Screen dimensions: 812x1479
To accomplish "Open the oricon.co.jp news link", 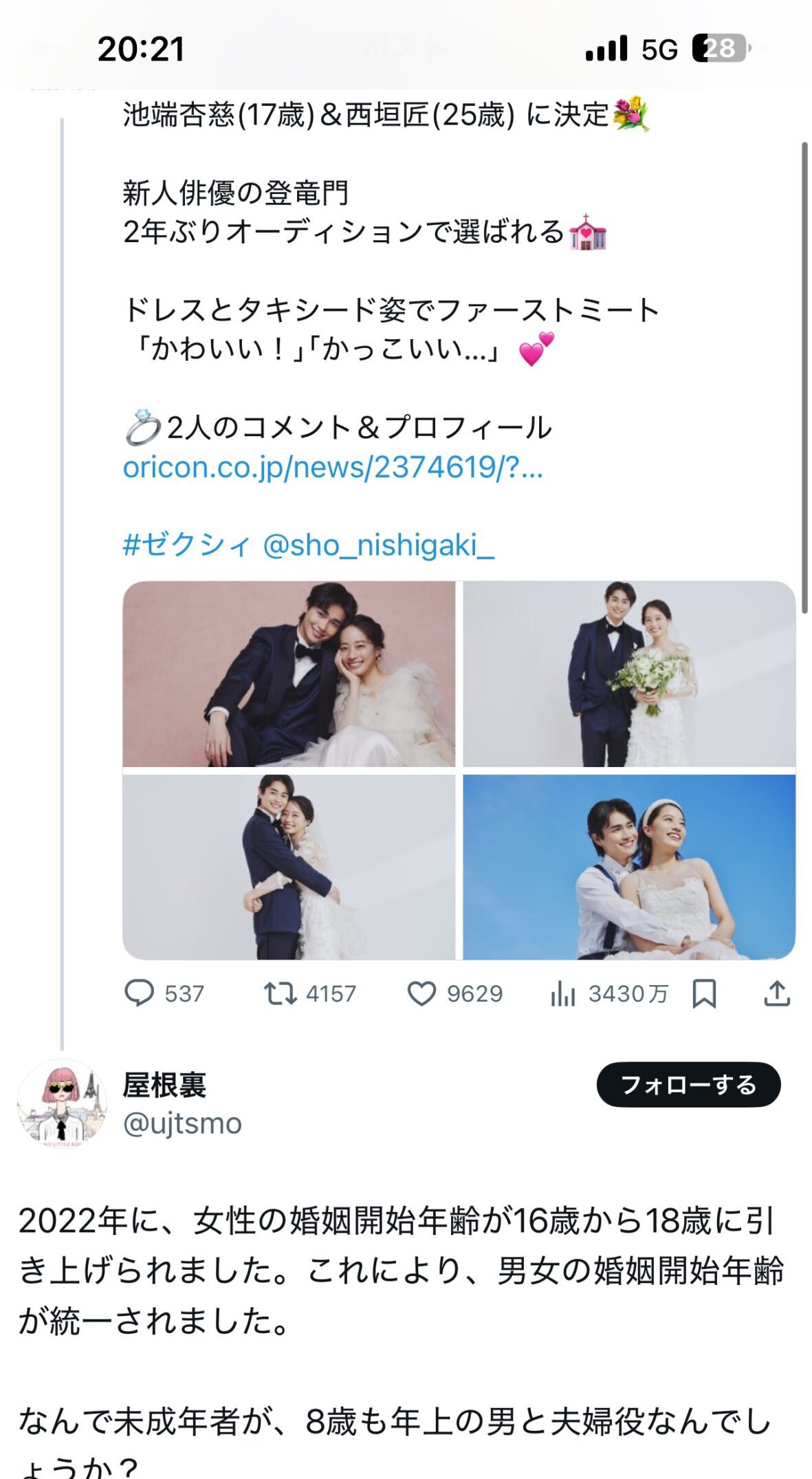I will [333, 468].
